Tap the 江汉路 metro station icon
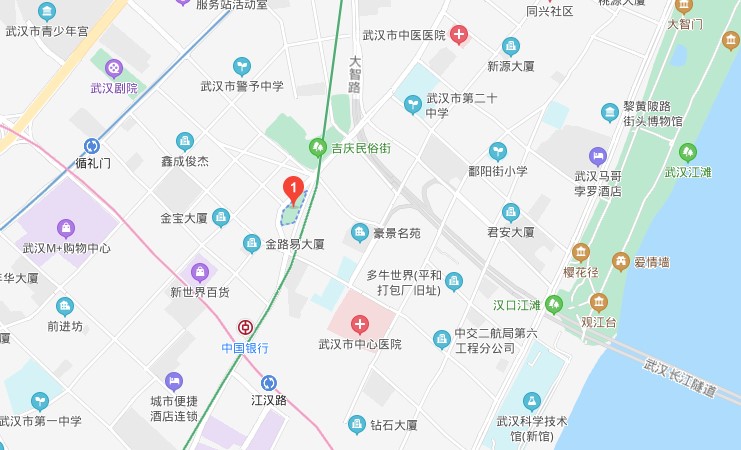741x450 pixels. pos(268,383)
